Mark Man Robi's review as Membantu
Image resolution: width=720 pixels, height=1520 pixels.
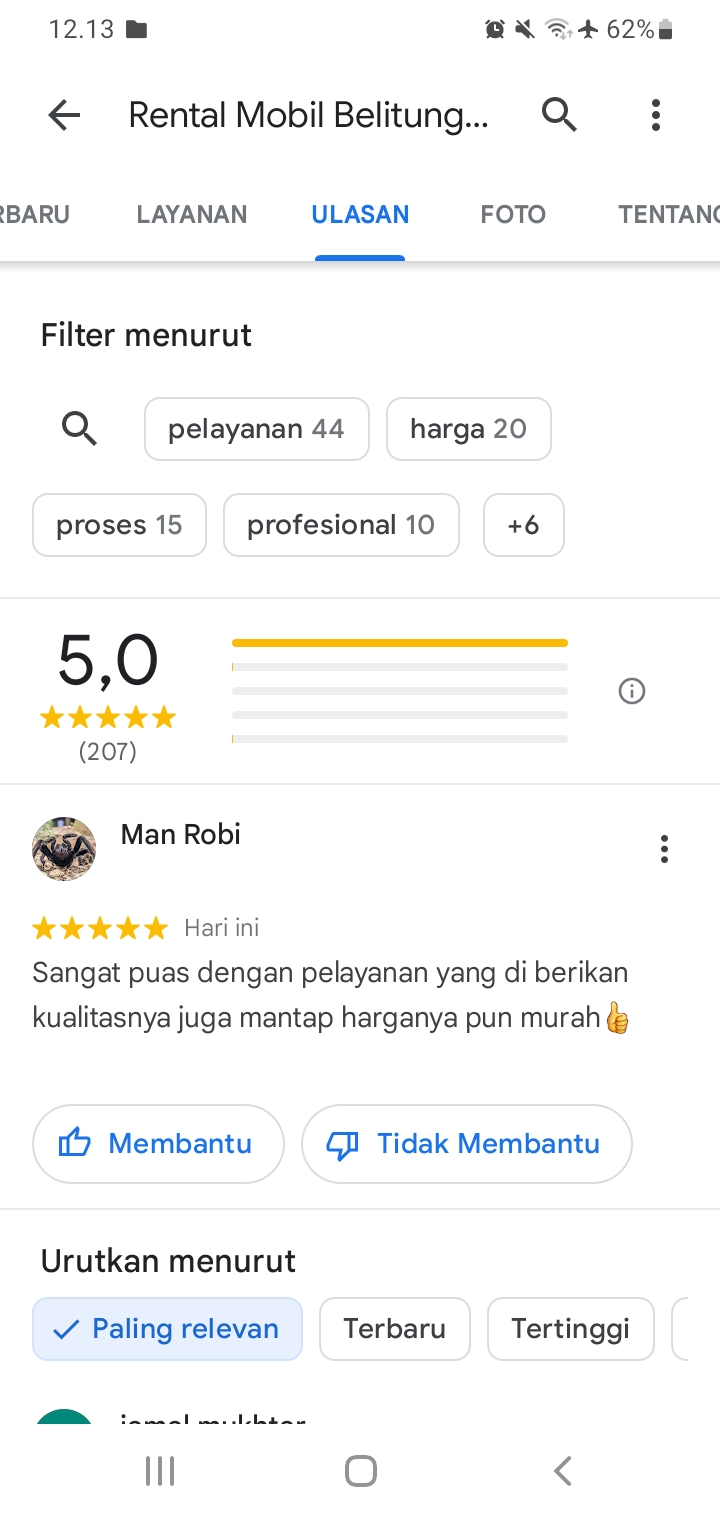[x=158, y=1144]
